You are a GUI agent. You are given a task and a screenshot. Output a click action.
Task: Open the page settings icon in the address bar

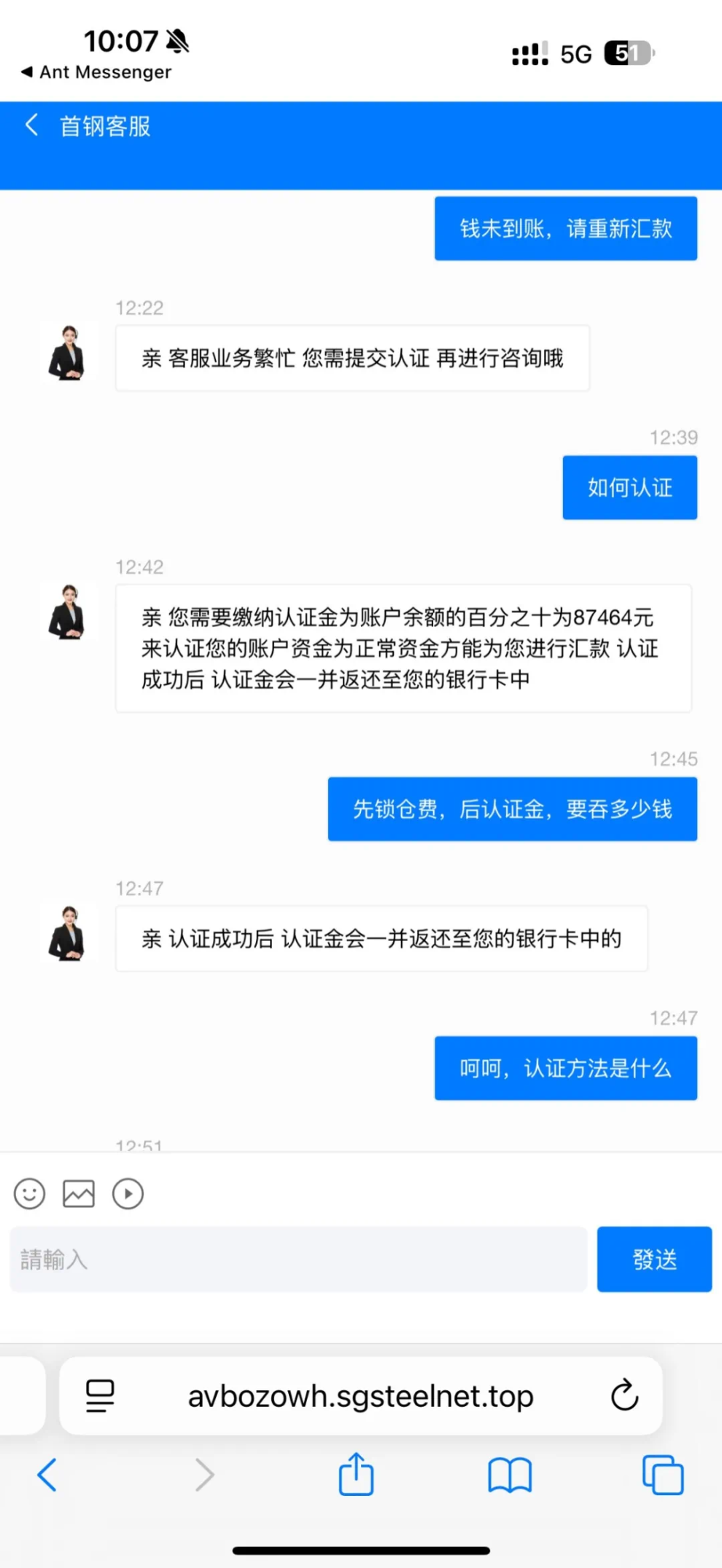point(100,1395)
